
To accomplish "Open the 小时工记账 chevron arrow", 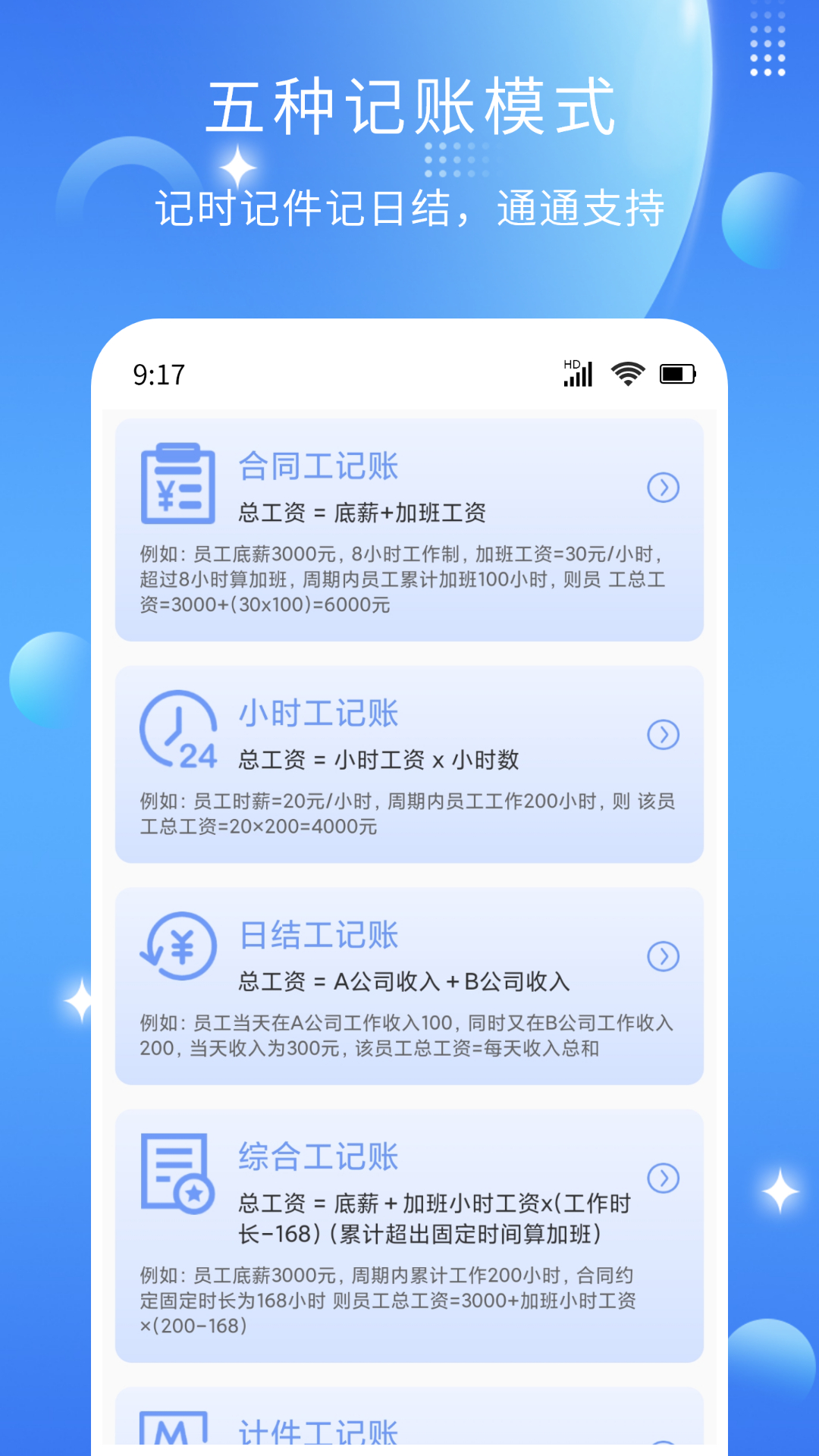I will point(664,734).
